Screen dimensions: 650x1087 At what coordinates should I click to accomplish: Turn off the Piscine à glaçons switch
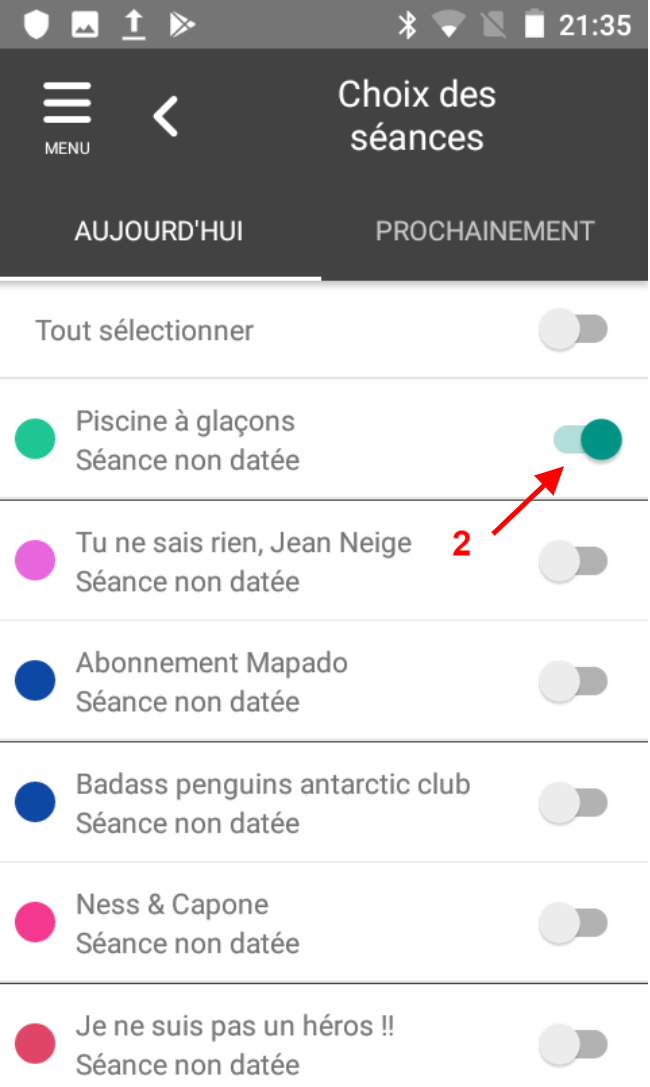[x=588, y=439]
